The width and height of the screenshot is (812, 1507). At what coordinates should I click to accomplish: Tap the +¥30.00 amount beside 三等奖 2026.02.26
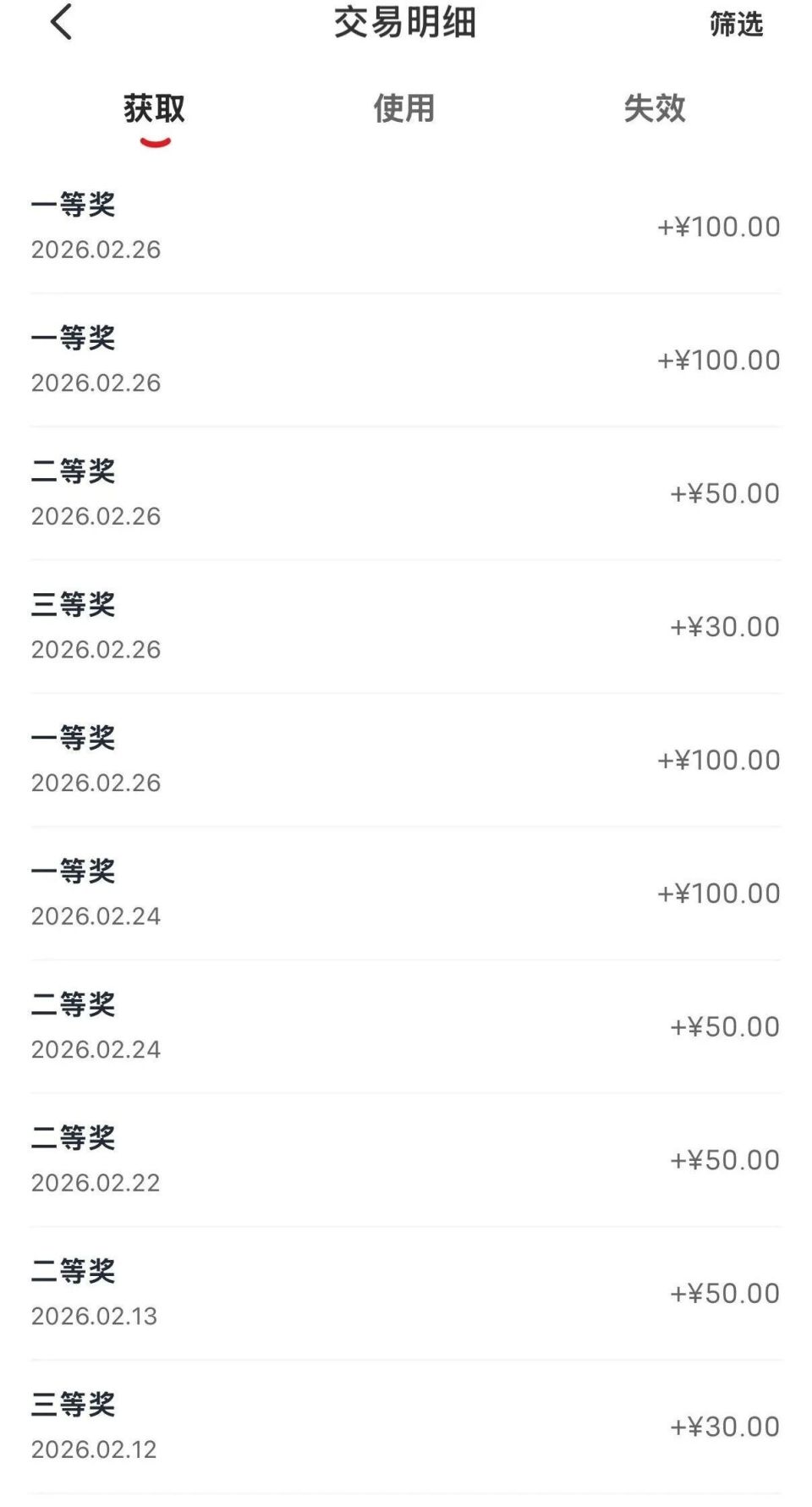click(724, 626)
